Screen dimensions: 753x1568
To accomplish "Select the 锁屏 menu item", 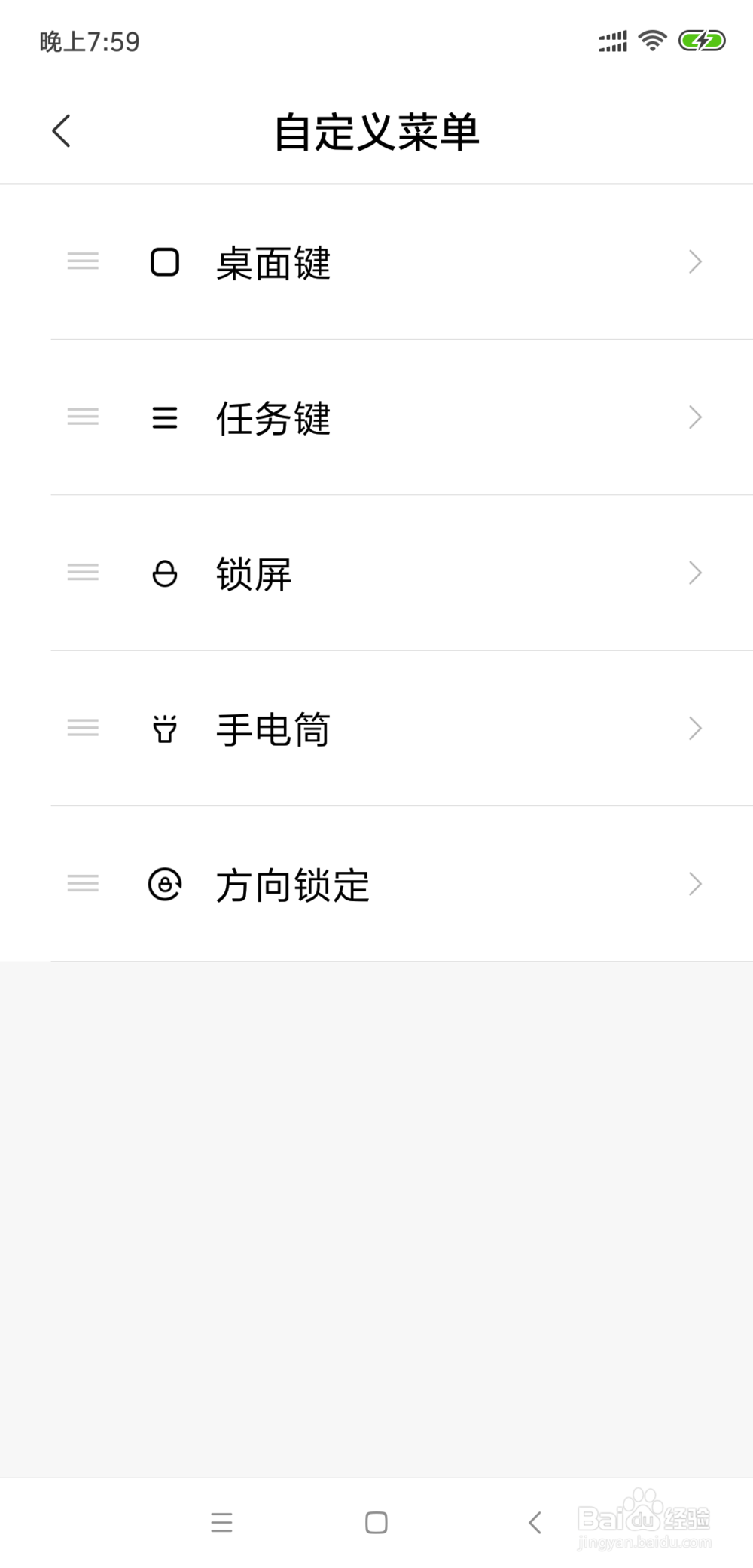I will point(376,573).
